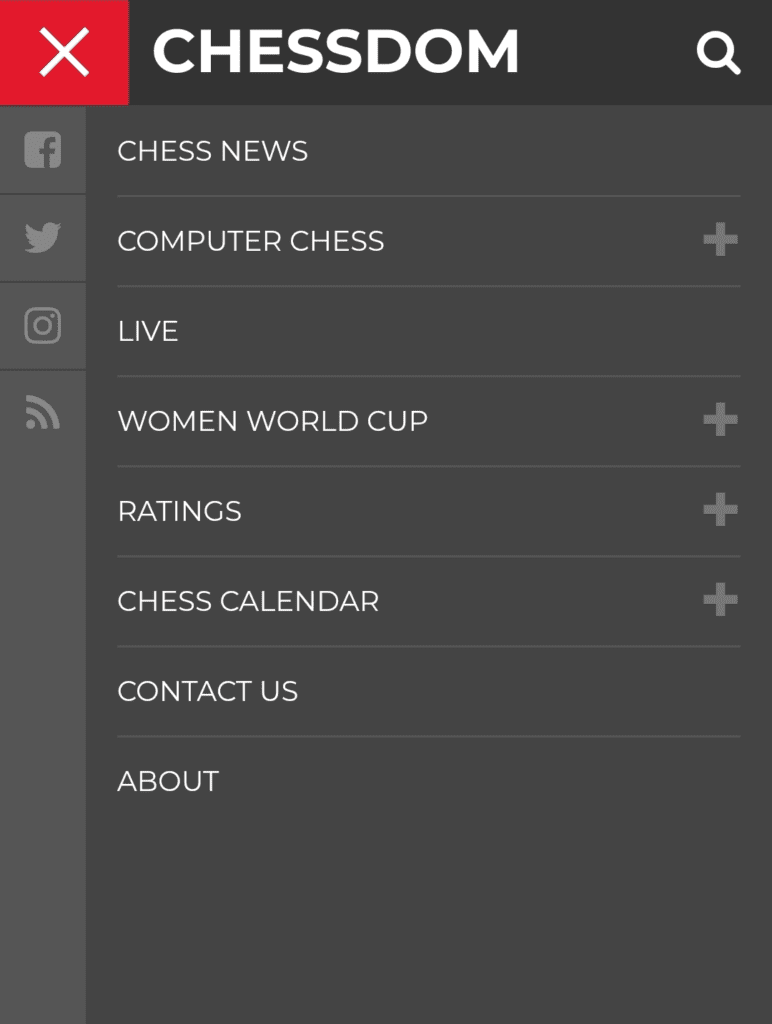Go to Chess News
772x1024 pixels.
(212, 151)
